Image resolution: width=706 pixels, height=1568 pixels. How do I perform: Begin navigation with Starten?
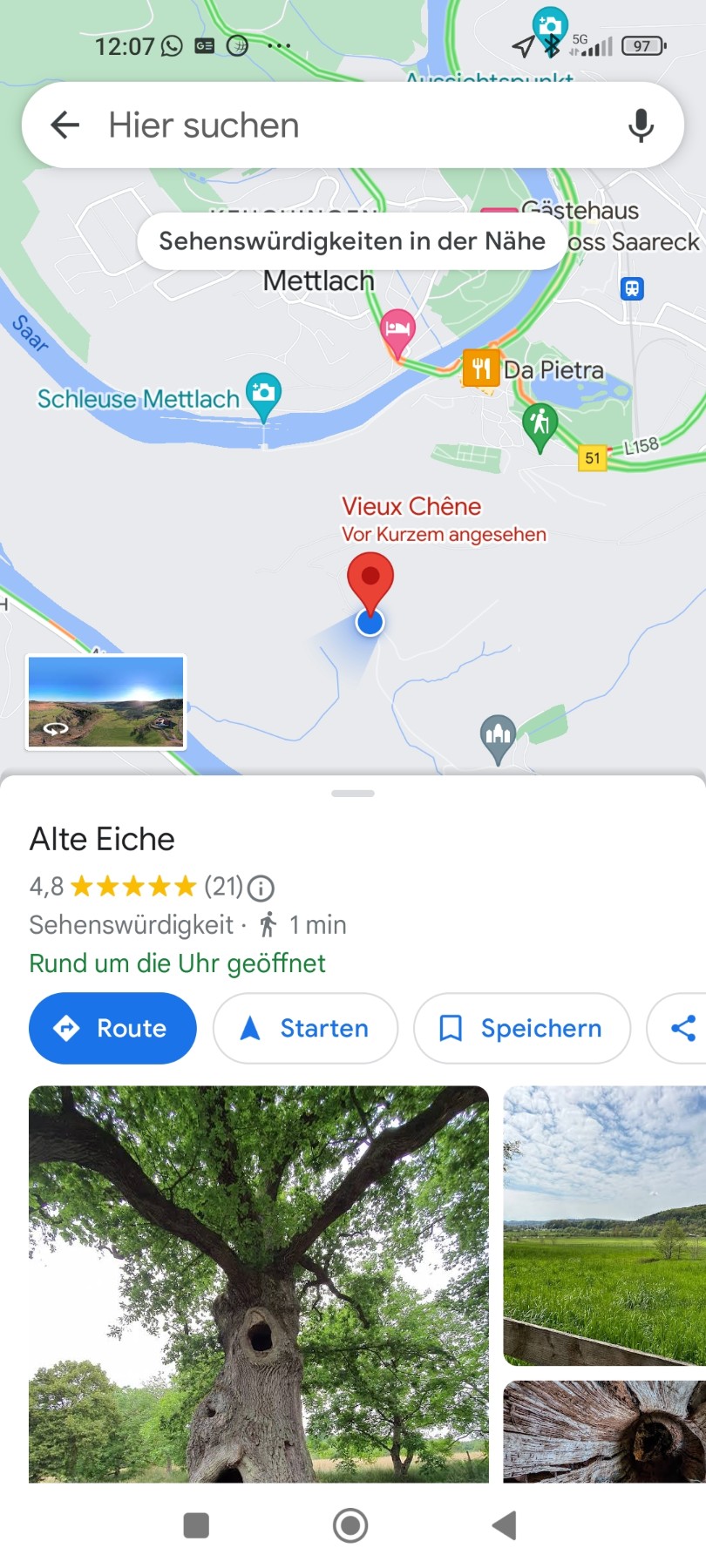coord(305,1028)
